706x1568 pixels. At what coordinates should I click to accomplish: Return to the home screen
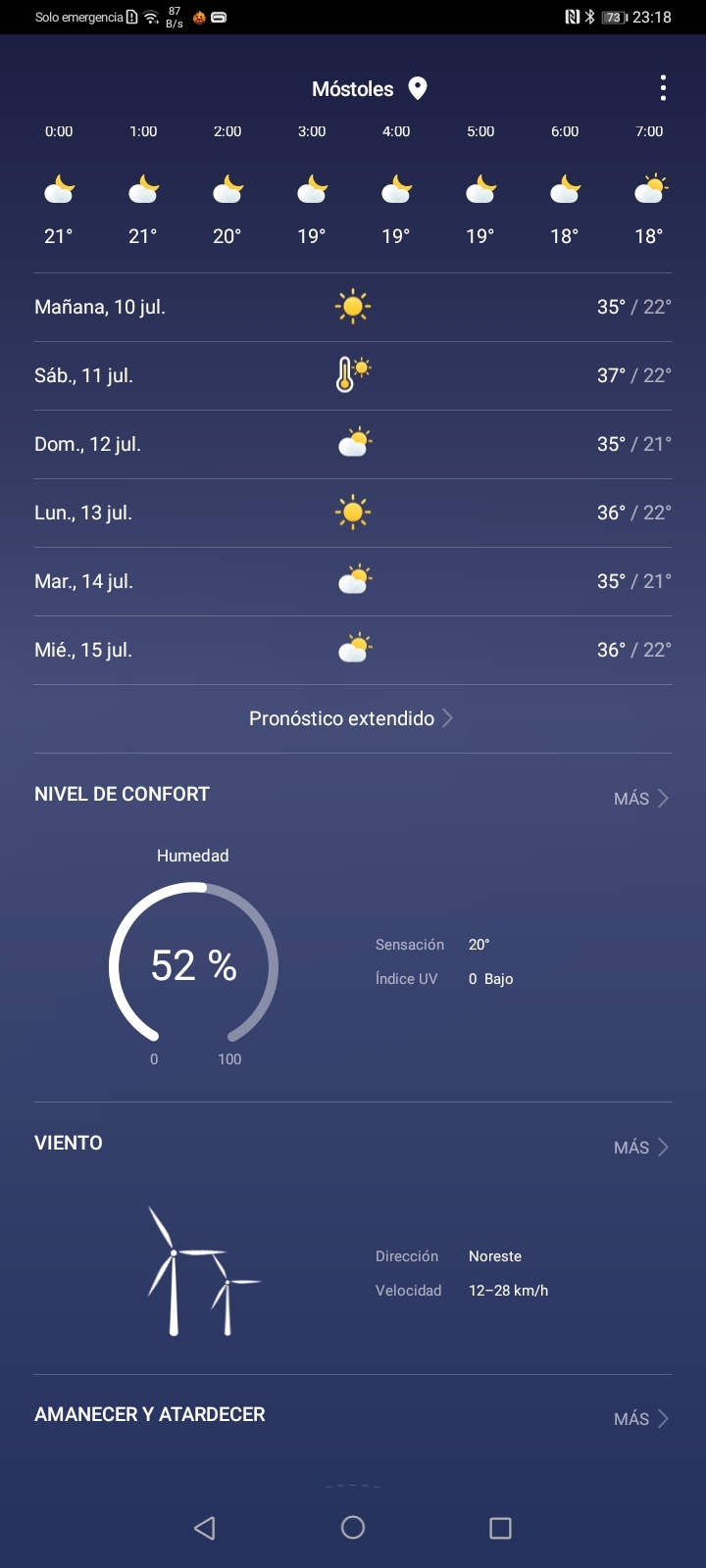pyautogui.click(x=353, y=1527)
